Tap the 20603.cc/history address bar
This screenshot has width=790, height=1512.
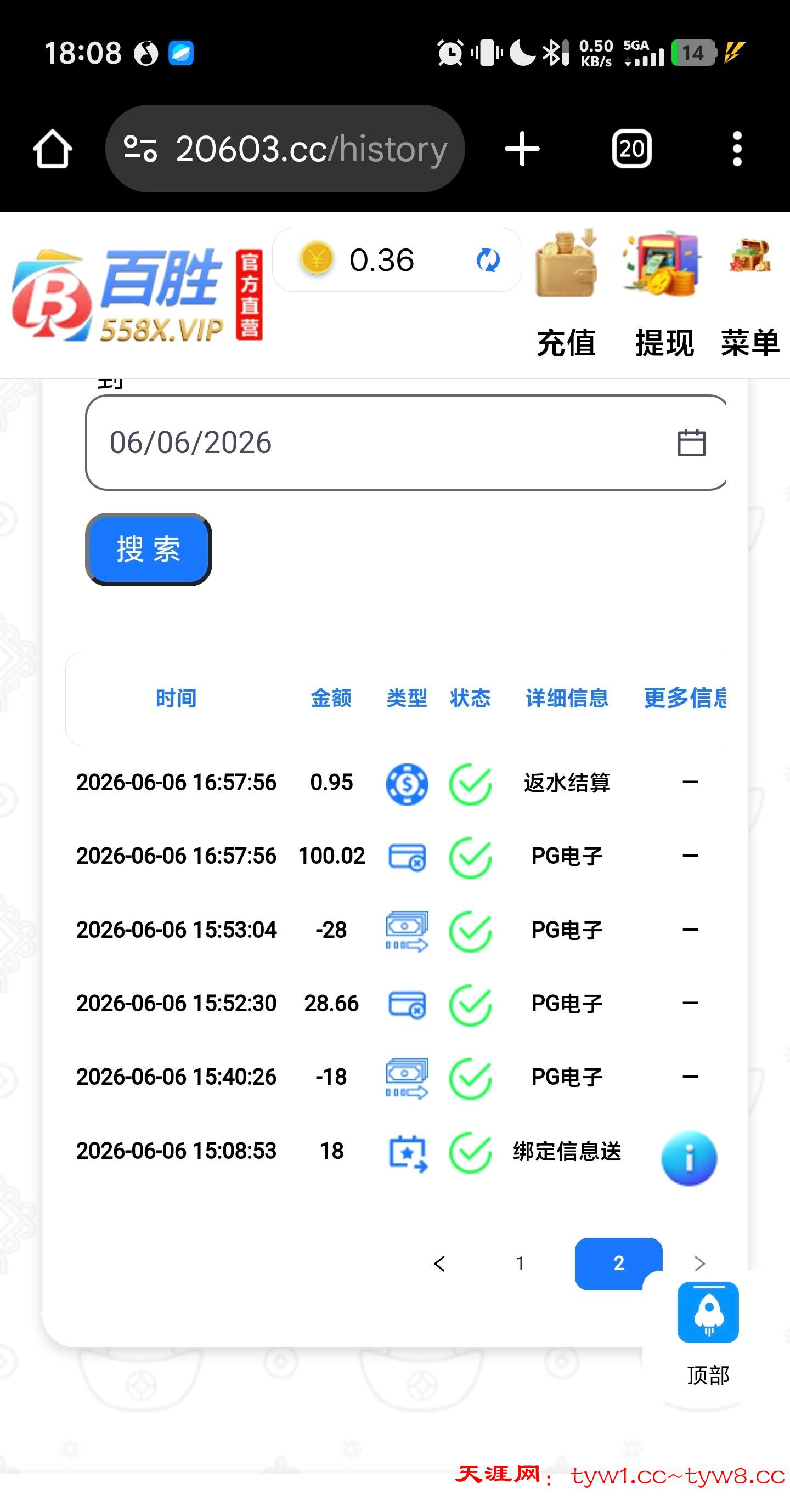pos(285,149)
